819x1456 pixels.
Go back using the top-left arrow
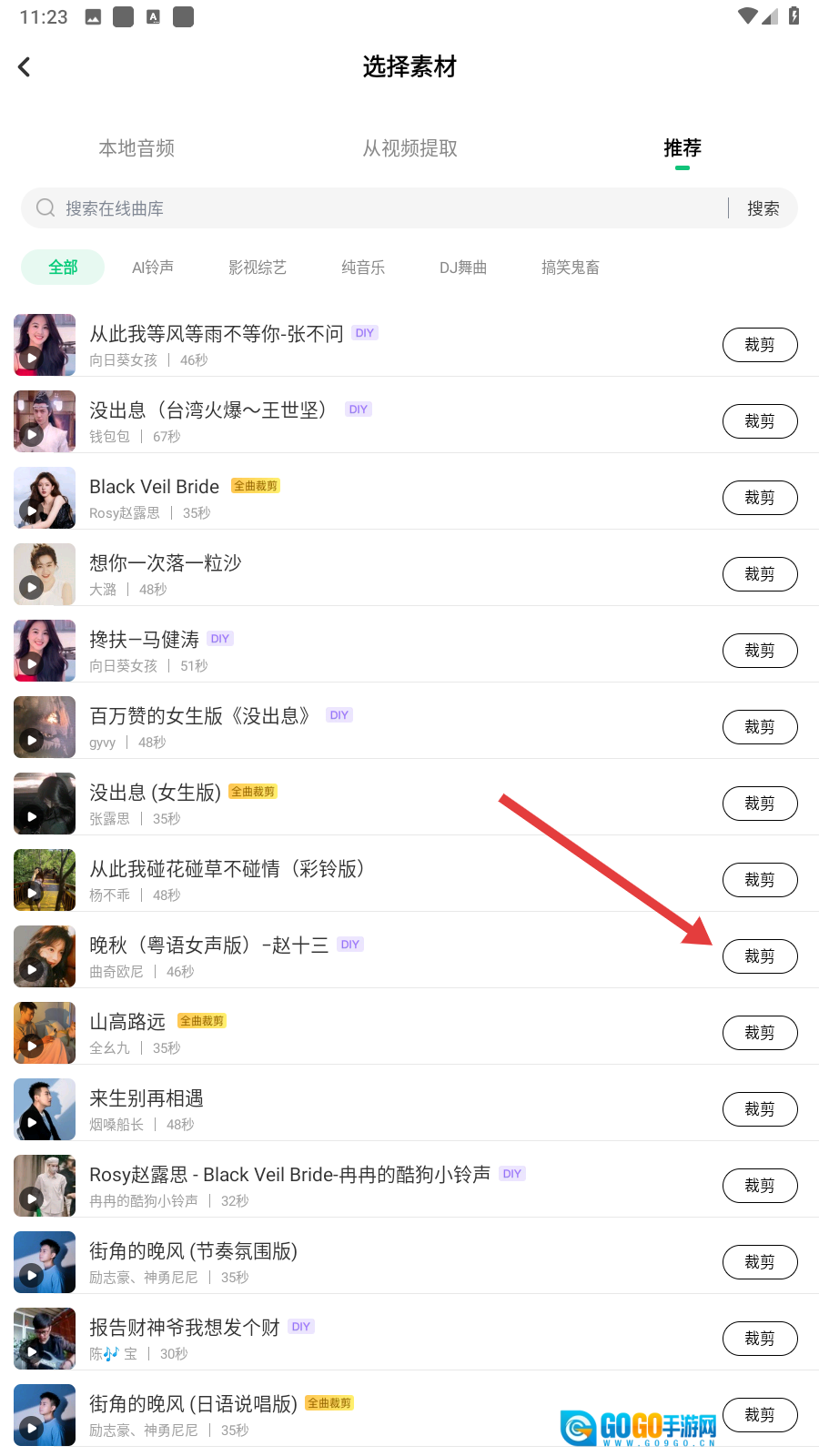25,66
